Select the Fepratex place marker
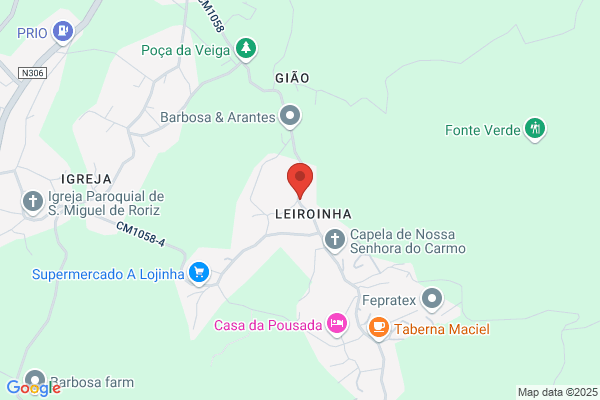 432,299
